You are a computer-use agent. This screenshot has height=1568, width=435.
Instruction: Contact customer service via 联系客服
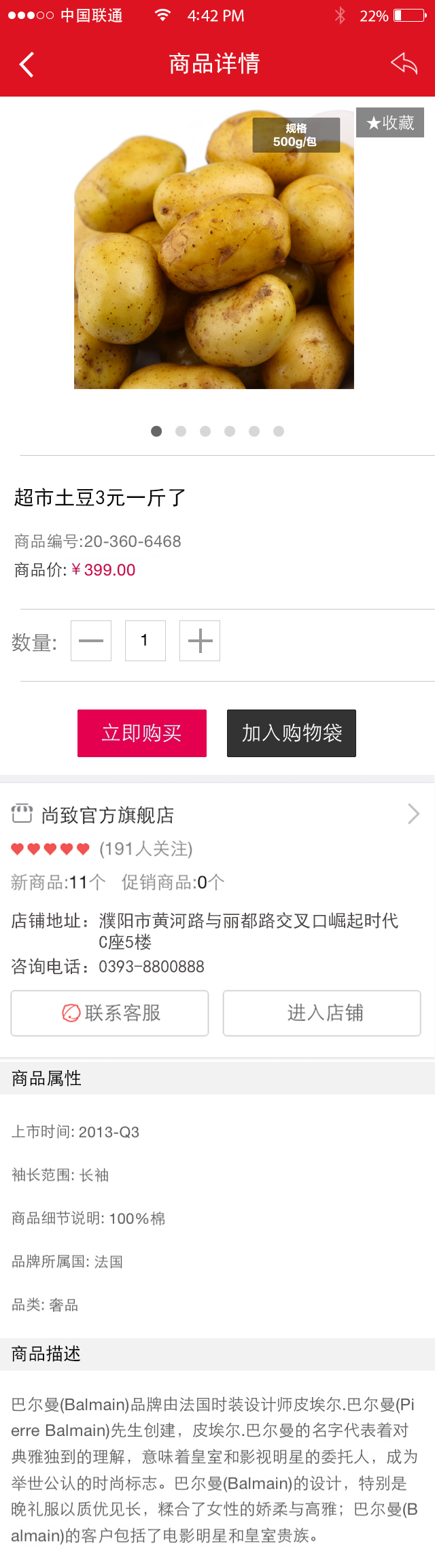(x=110, y=1013)
